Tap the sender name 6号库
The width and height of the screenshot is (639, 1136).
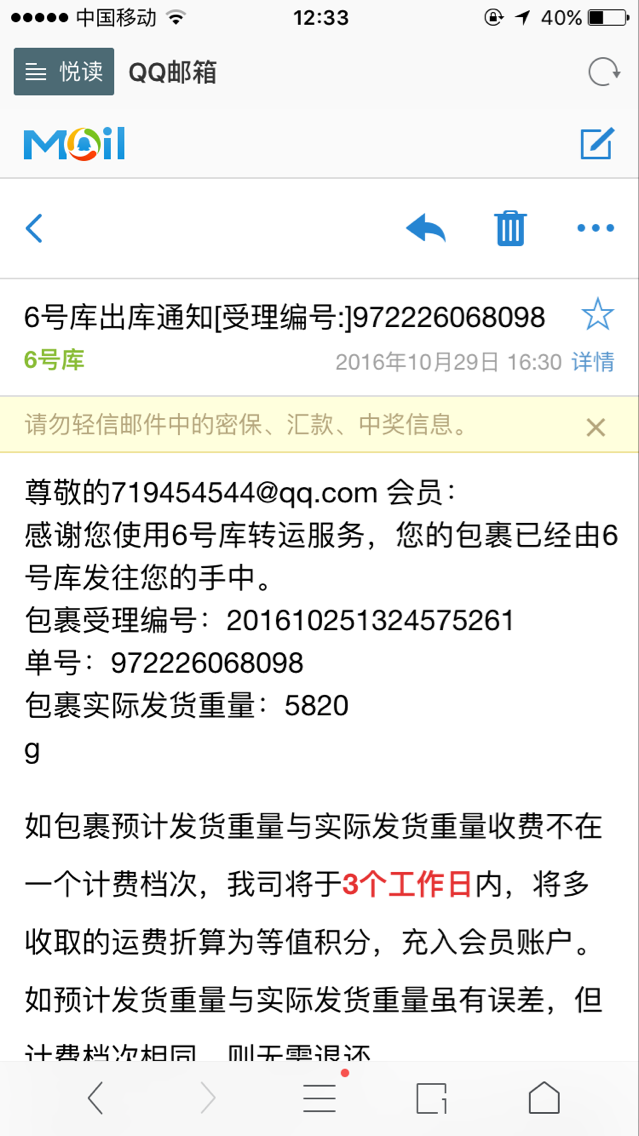54,359
